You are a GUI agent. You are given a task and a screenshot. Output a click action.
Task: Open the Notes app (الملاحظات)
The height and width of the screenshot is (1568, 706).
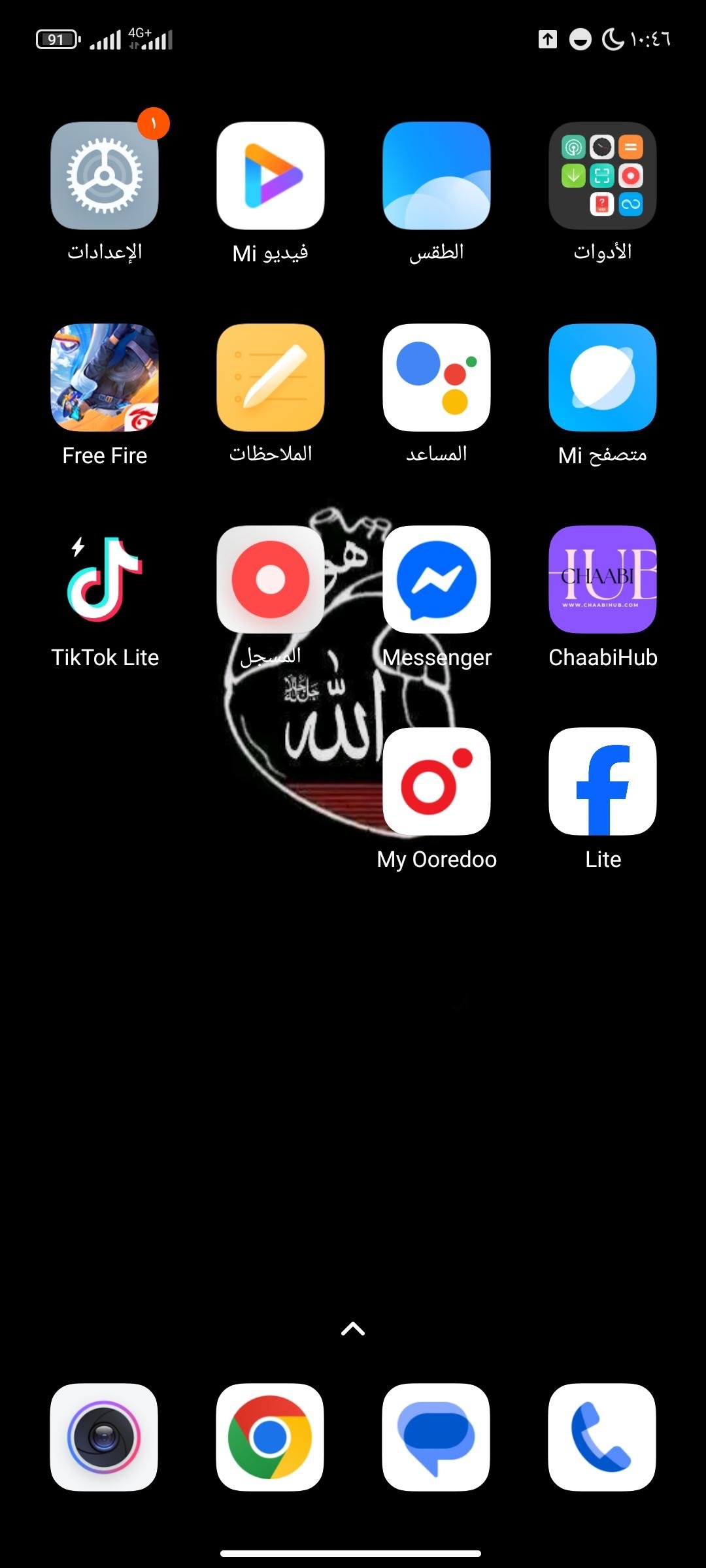point(271,378)
